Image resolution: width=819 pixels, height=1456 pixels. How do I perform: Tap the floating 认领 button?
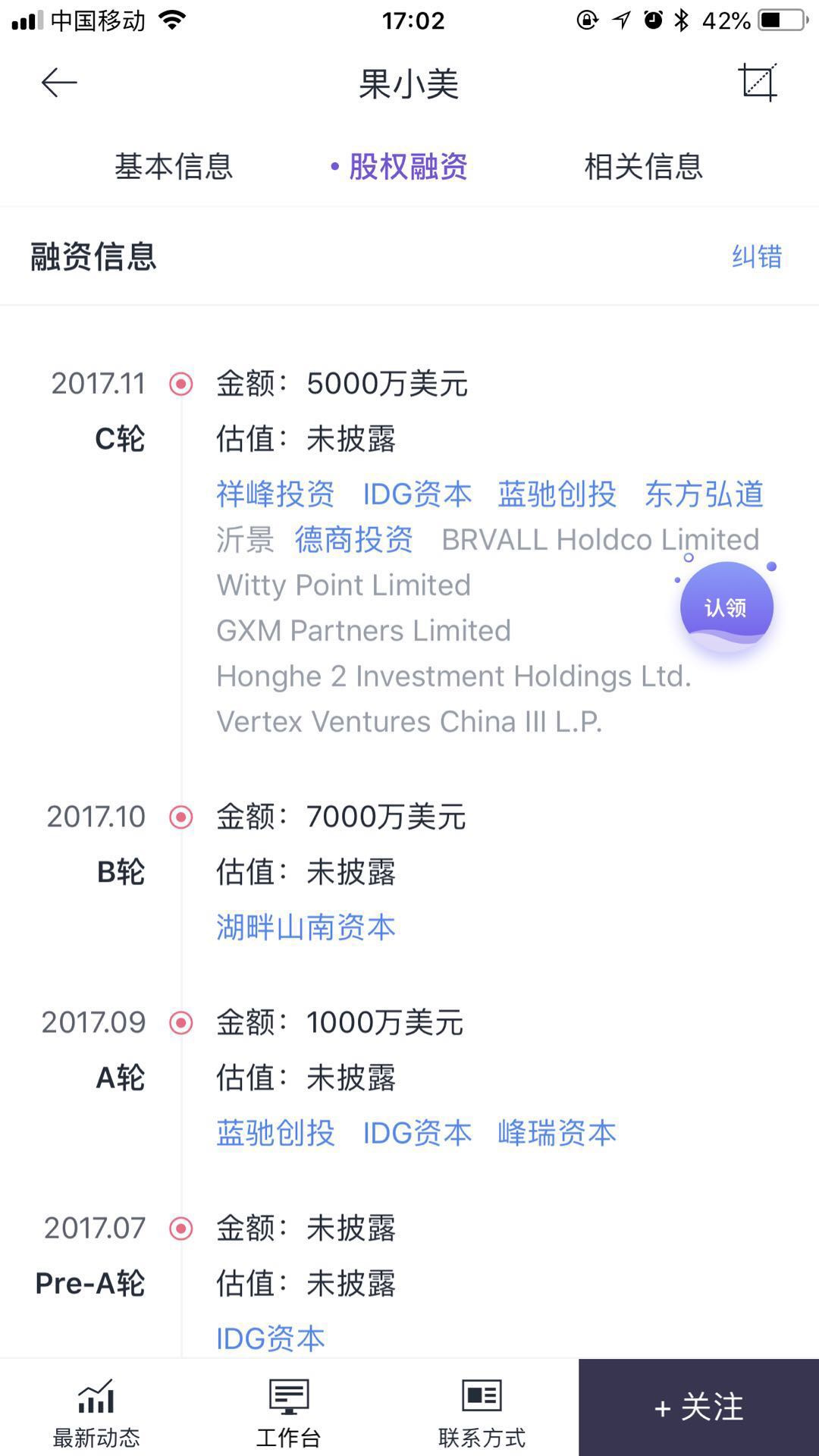726,607
